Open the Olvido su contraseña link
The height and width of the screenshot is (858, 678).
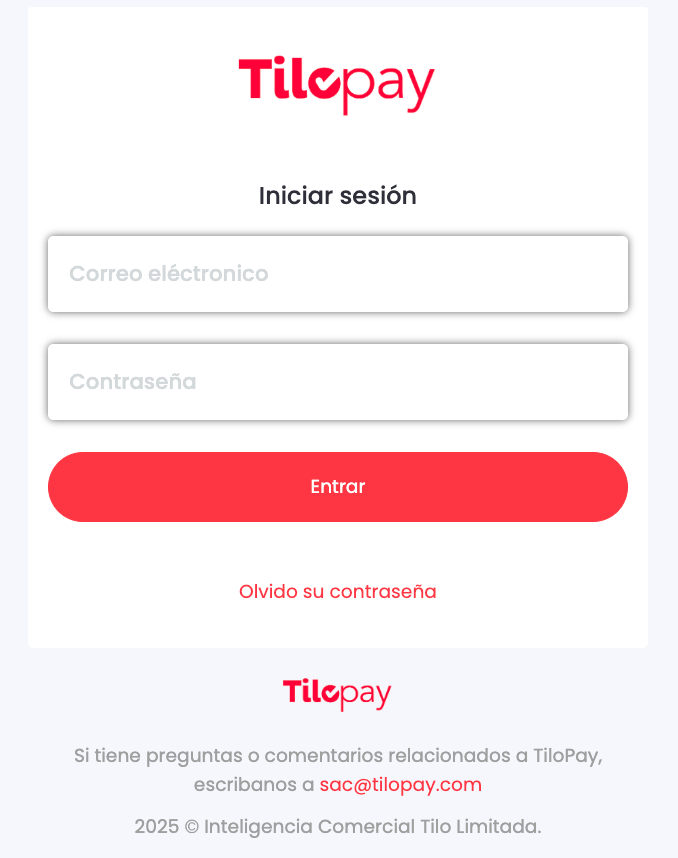point(337,591)
